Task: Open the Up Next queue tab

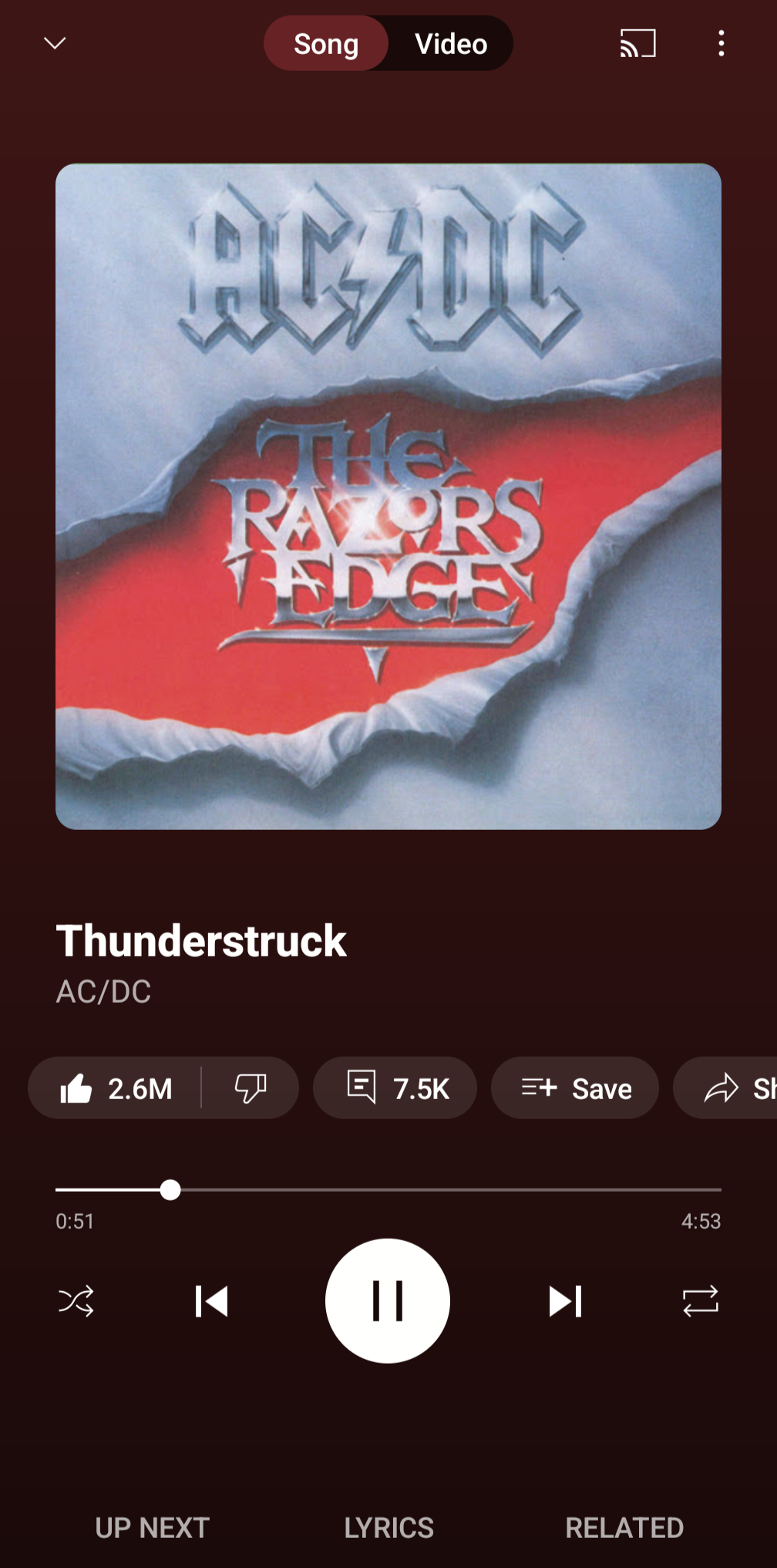Action: click(x=152, y=1528)
